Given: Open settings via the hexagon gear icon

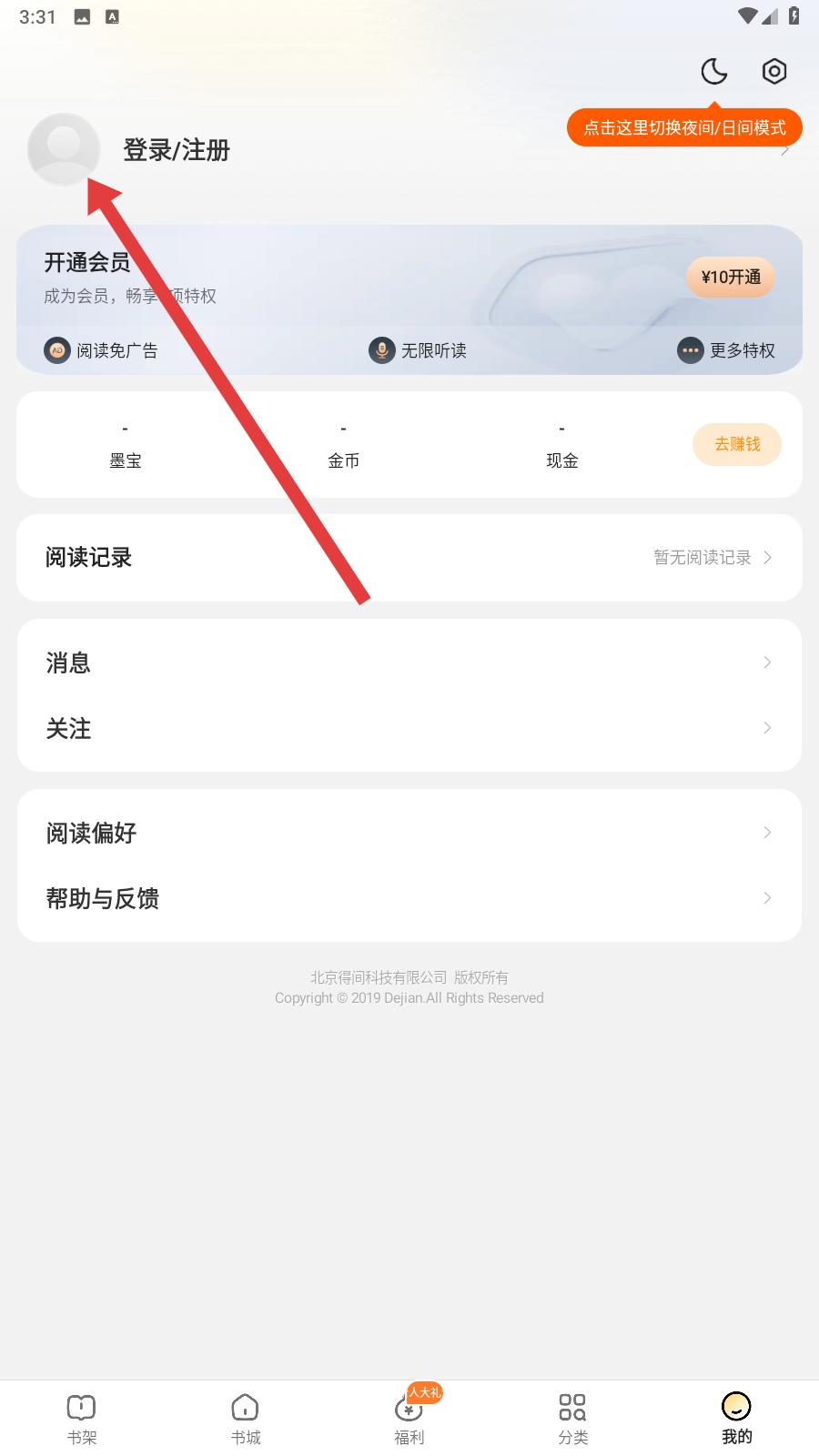Looking at the screenshot, I should click(774, 71).
